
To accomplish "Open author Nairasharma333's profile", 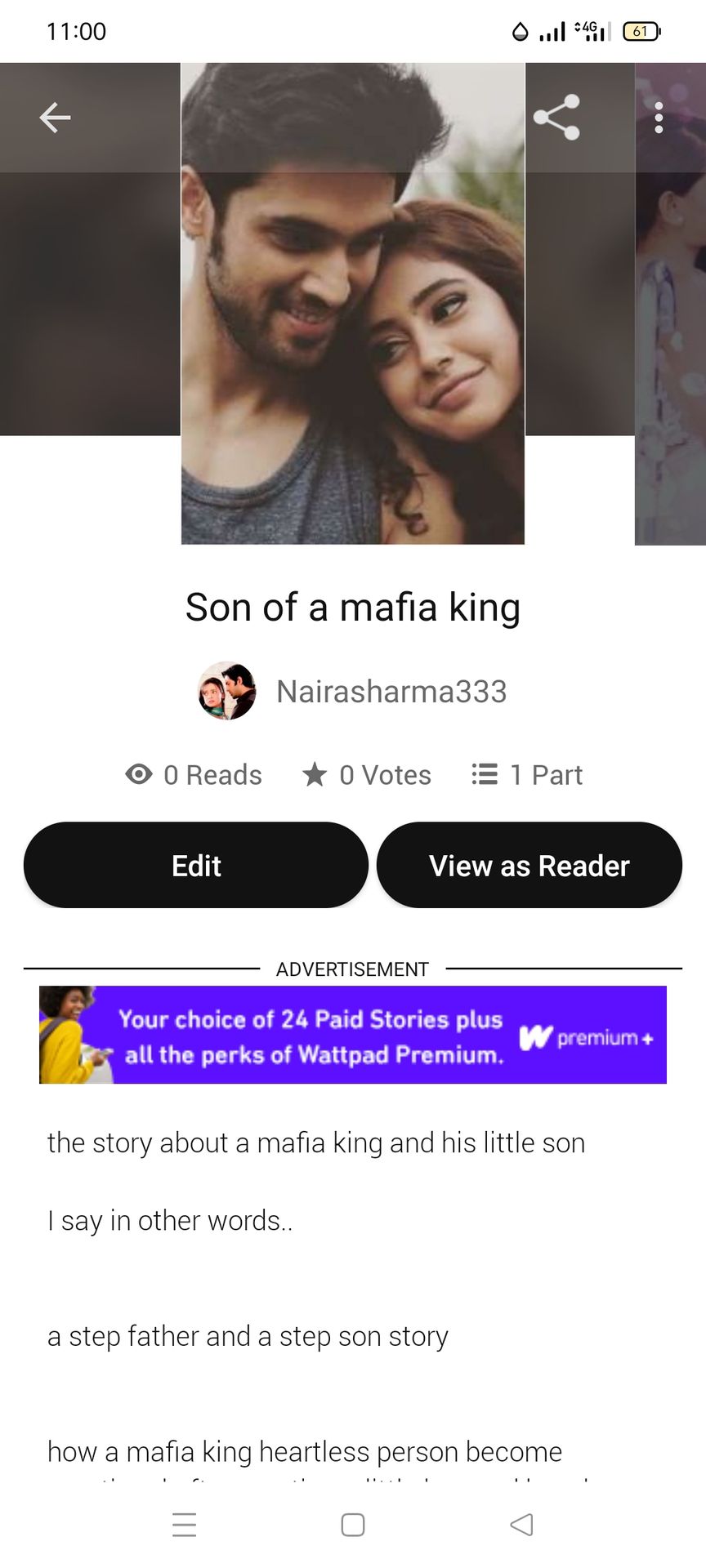I will click(x=352, y=692).
